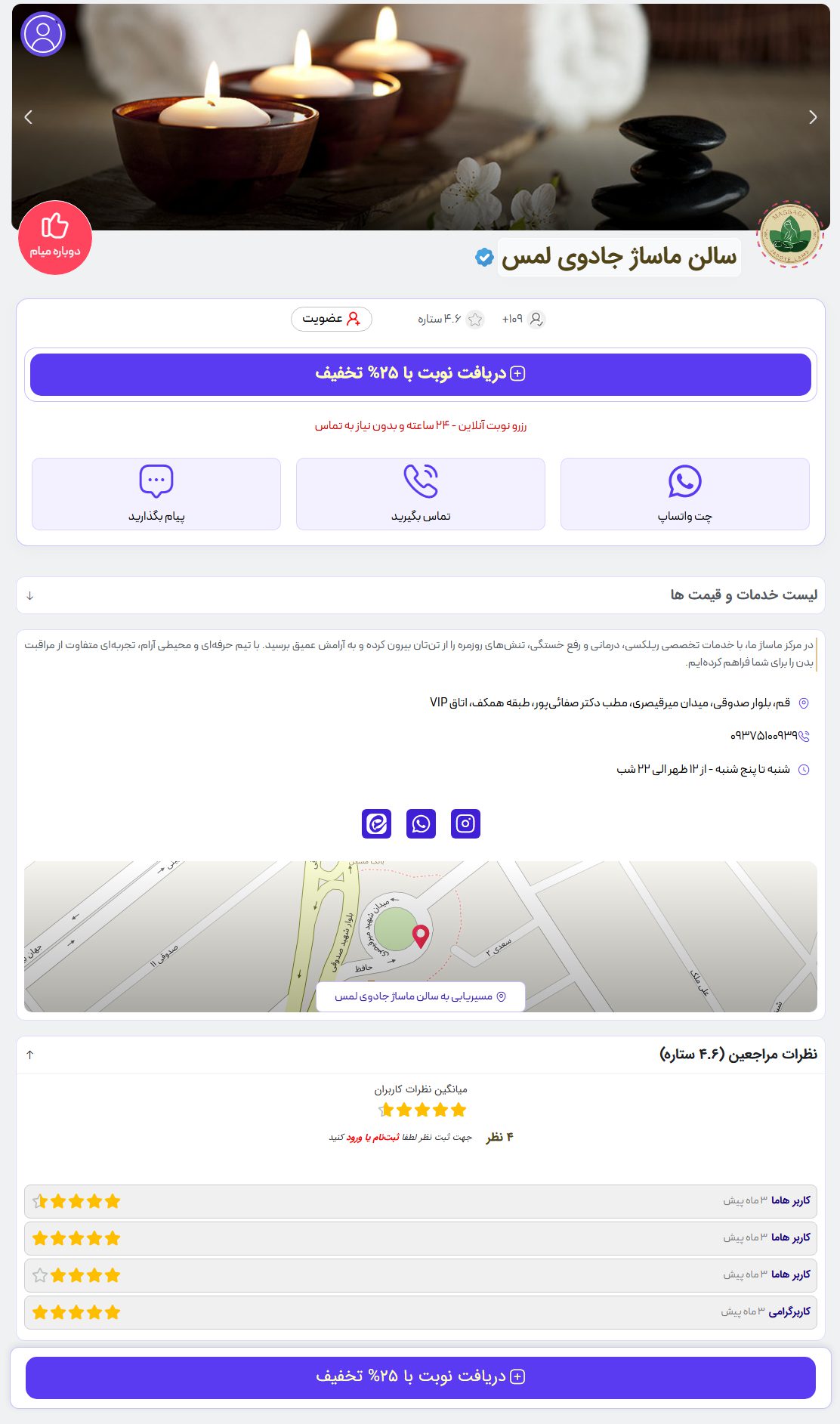Open the user profile icon

click(x=43, y=34)
